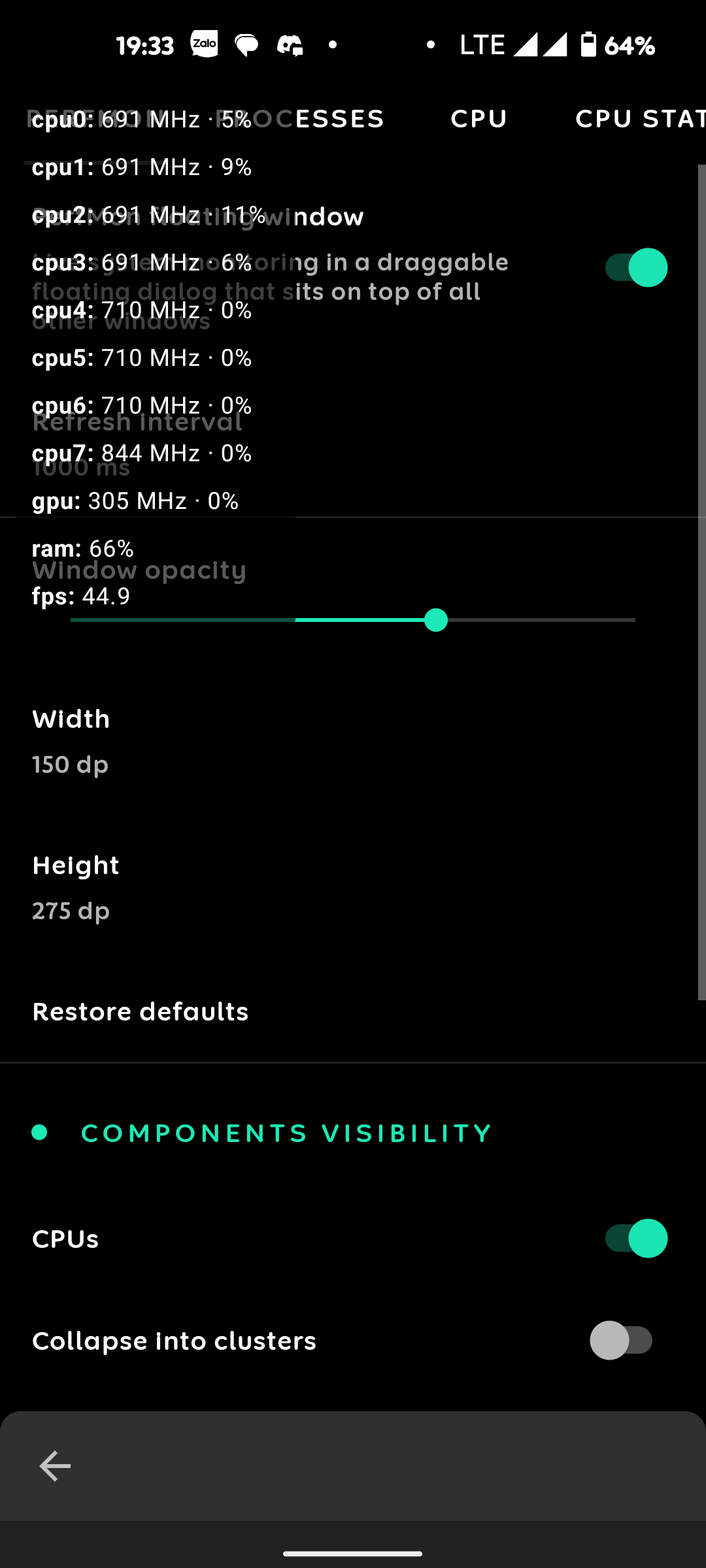This screenshot has height=1568, width=706.
Task: Open the CPU STATS tab
Action: click(x=639, y=119)
